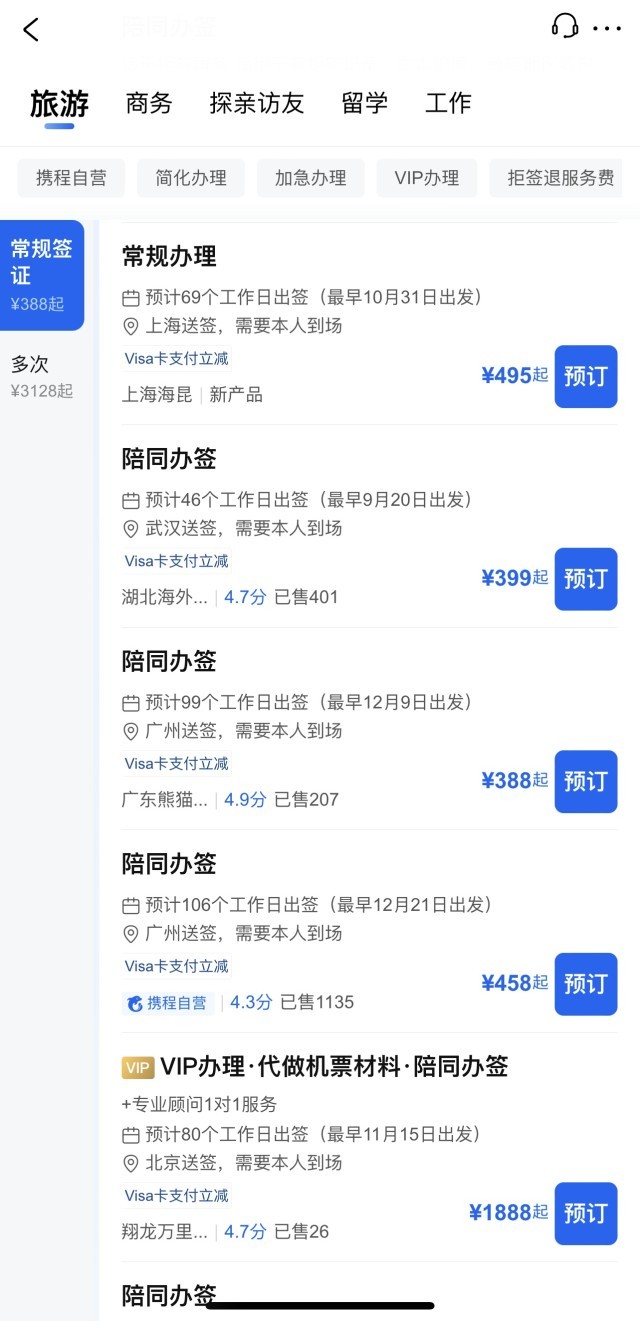Select the 工作 tab

pyautogui.click(x=448, y=103)
